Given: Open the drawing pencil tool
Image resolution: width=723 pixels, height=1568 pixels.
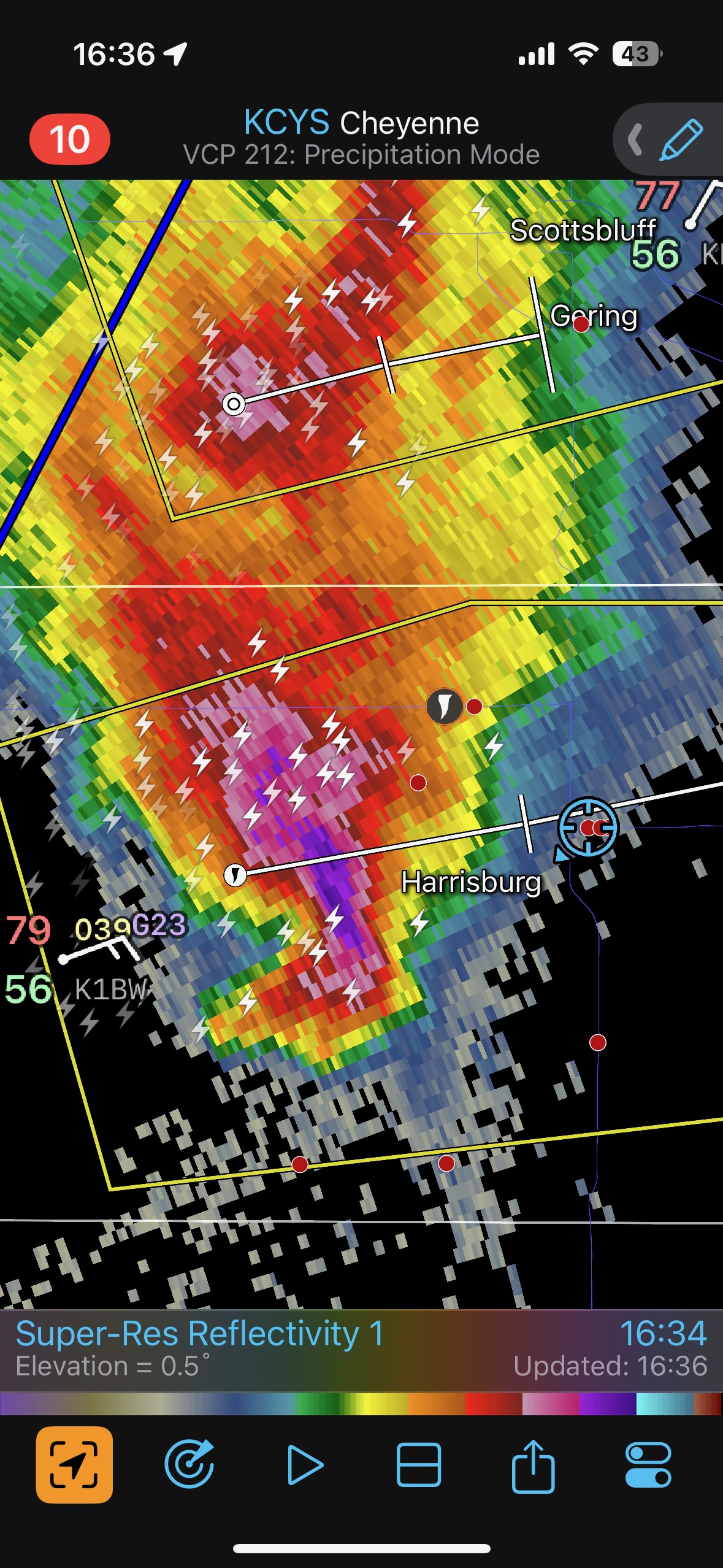Looking at the screenshot, I should click(x=681, y=140).
